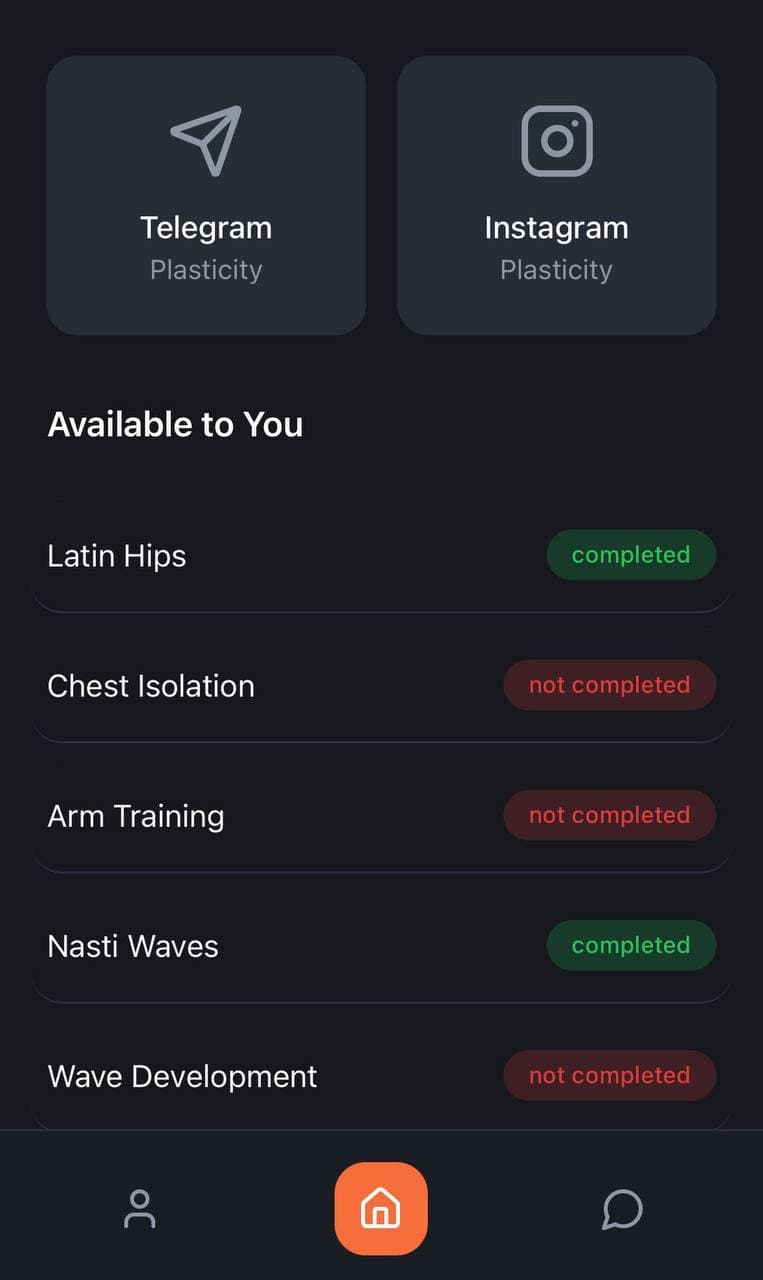Select the Arm Training list item
The height and width of the screenshot is (1280, 763).
[135, 816]
